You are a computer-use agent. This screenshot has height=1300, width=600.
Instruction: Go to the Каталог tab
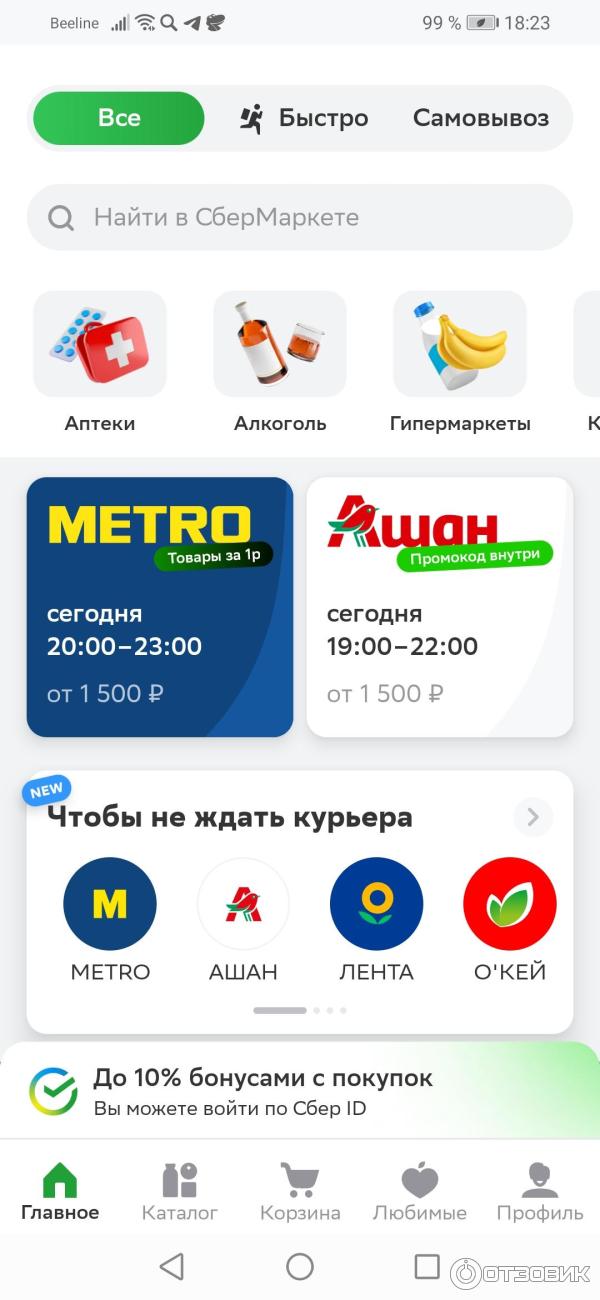(x=180, y=1191)
